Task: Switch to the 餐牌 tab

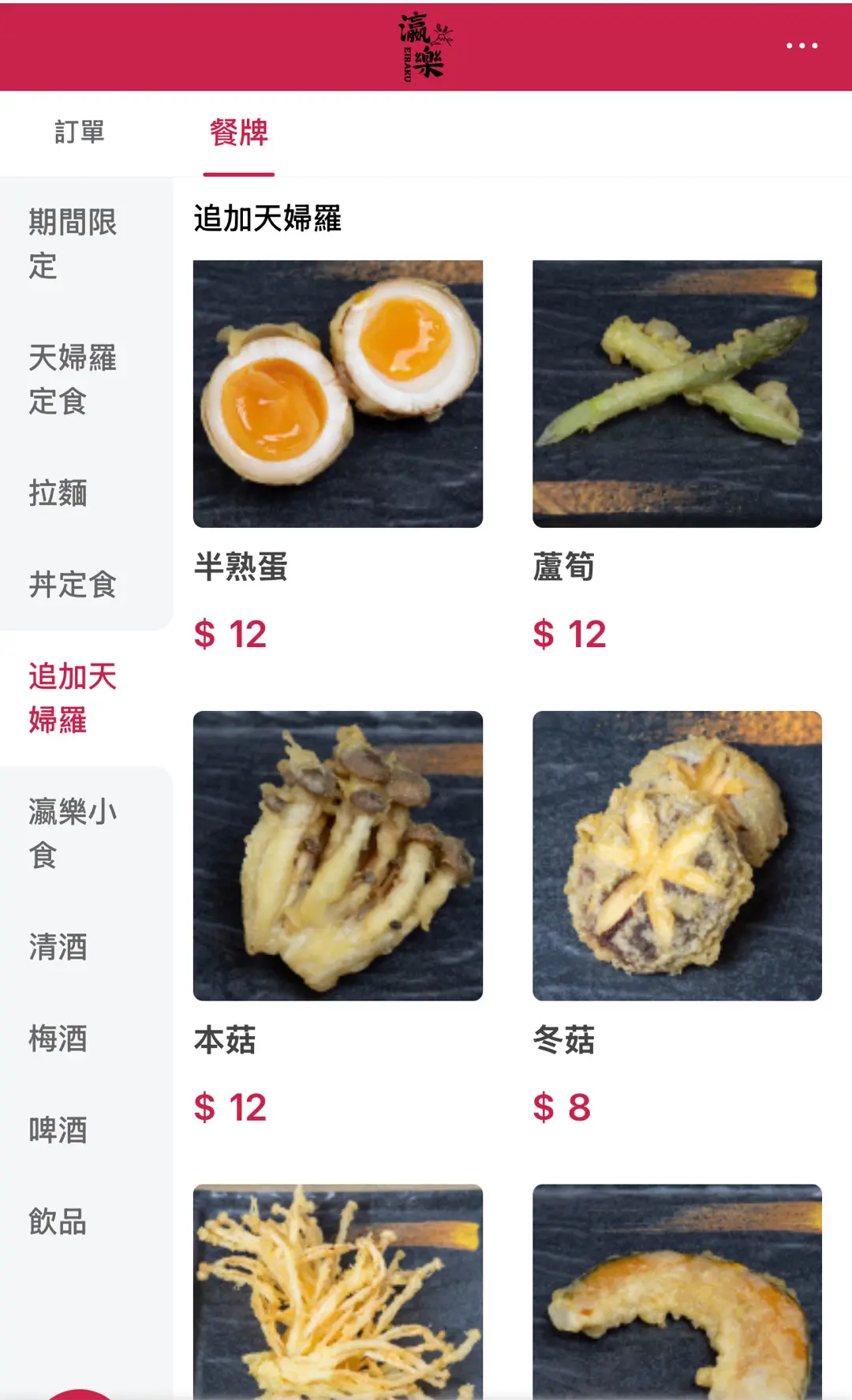Action: pos(238,133)
